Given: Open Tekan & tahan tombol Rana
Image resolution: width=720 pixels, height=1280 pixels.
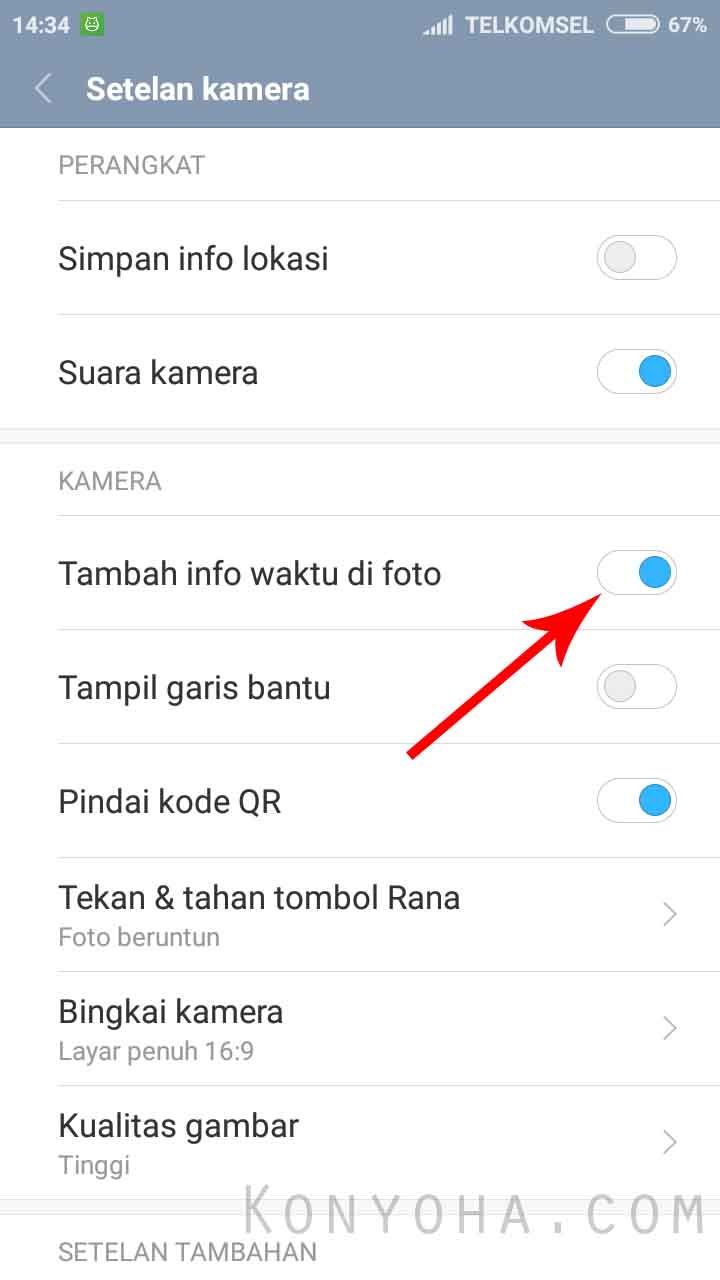Looking at the screenshot, I should coord(360,914).
